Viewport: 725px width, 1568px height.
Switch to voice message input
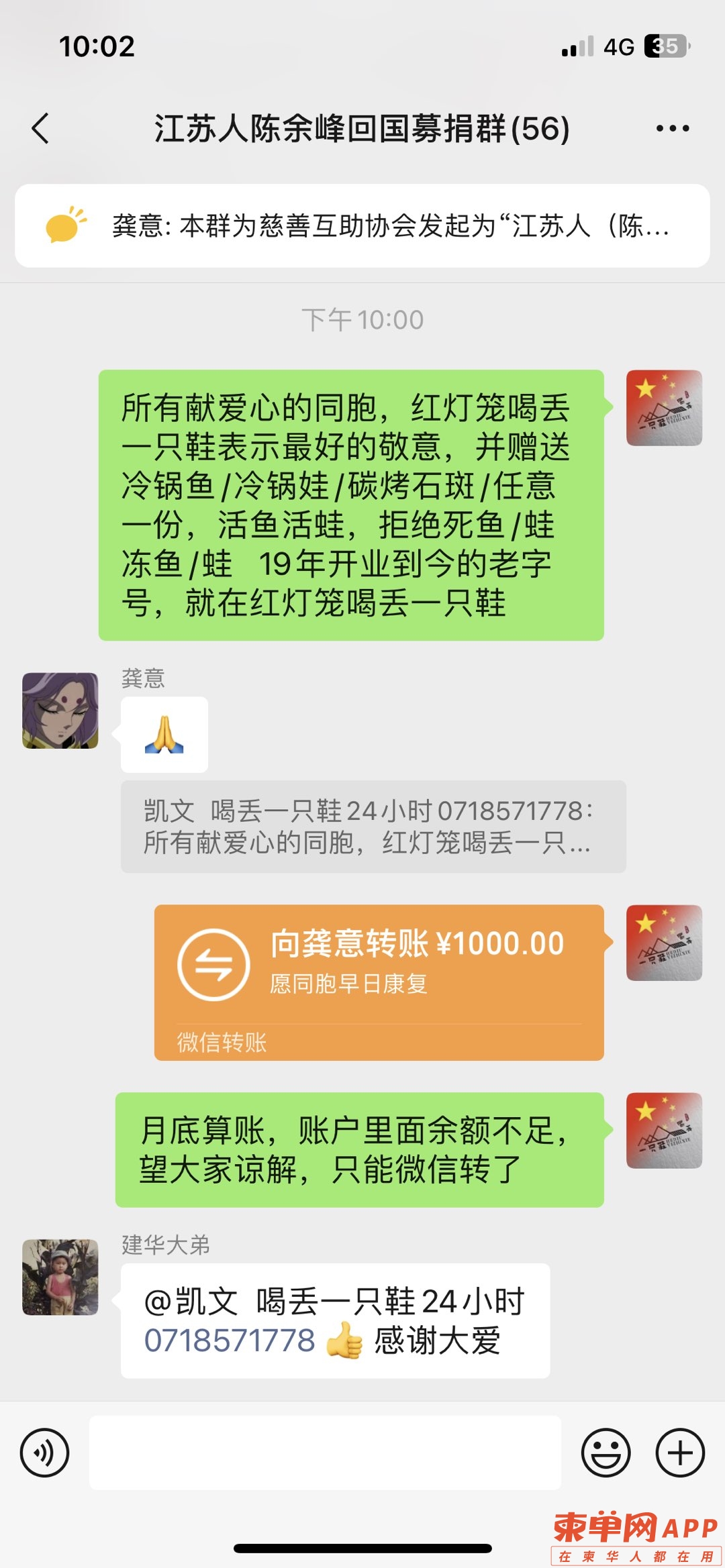(x=45, y=1453)
